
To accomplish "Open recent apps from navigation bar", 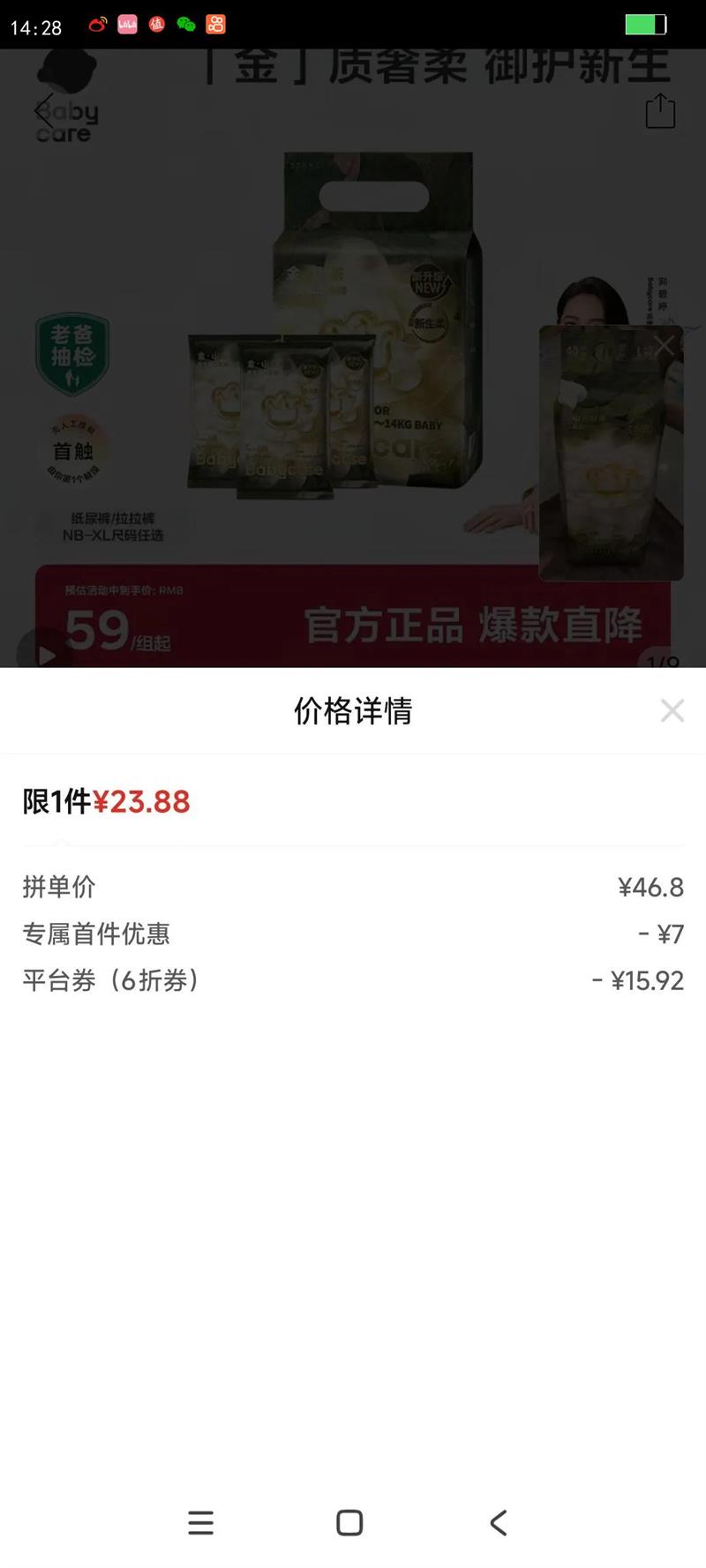I will [x=201, y=1522].
